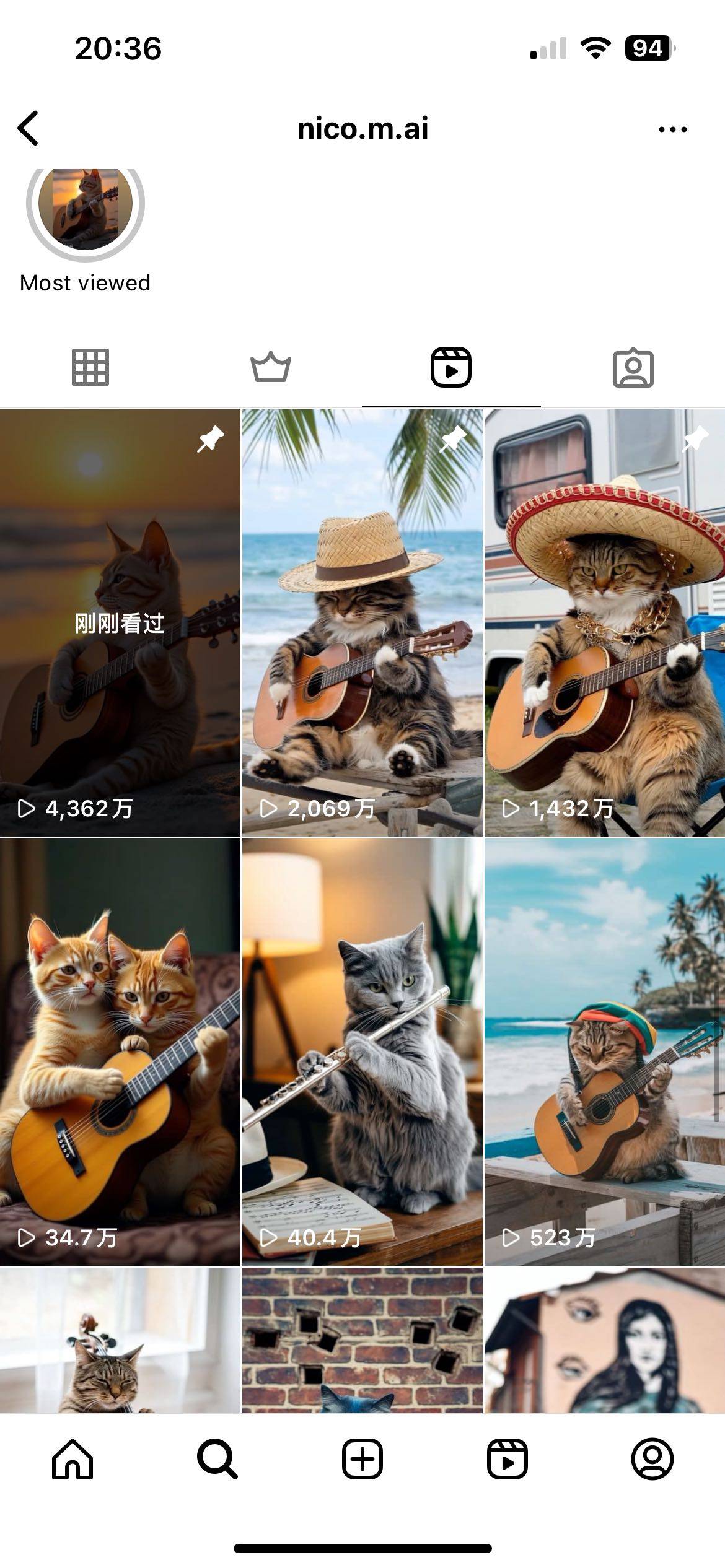Go to the Home feed
This screenshot has width=725, height=1568.
click(72, 1459)
